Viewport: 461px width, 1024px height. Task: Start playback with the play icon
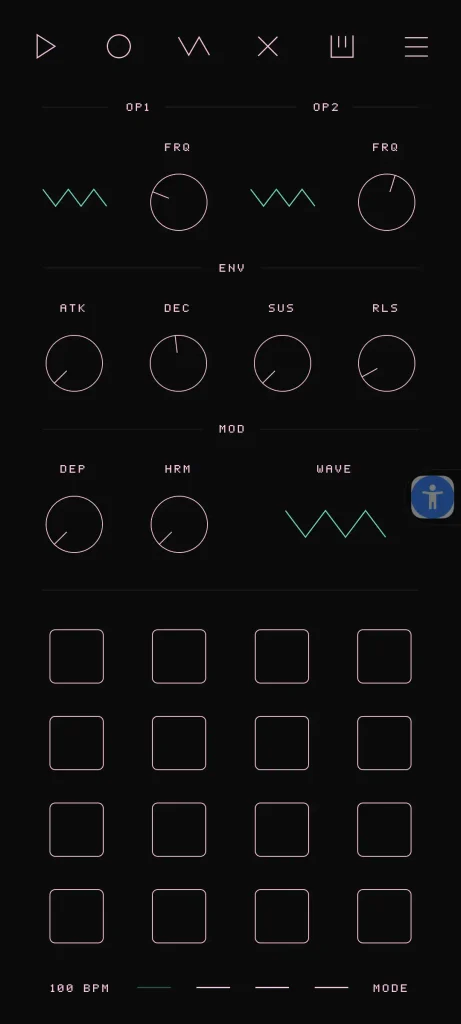(46, 47)
